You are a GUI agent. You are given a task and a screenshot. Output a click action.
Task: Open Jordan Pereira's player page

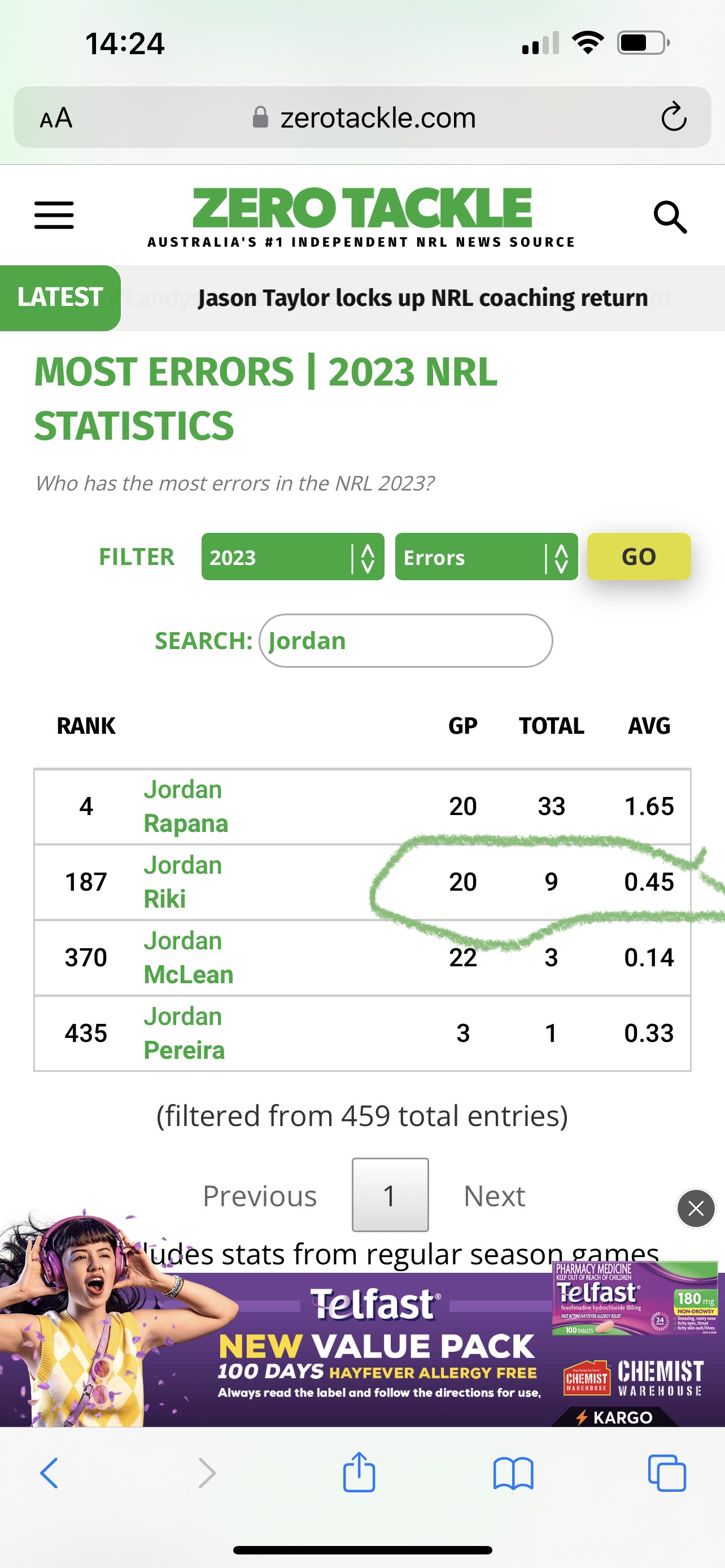point(184,1033)
